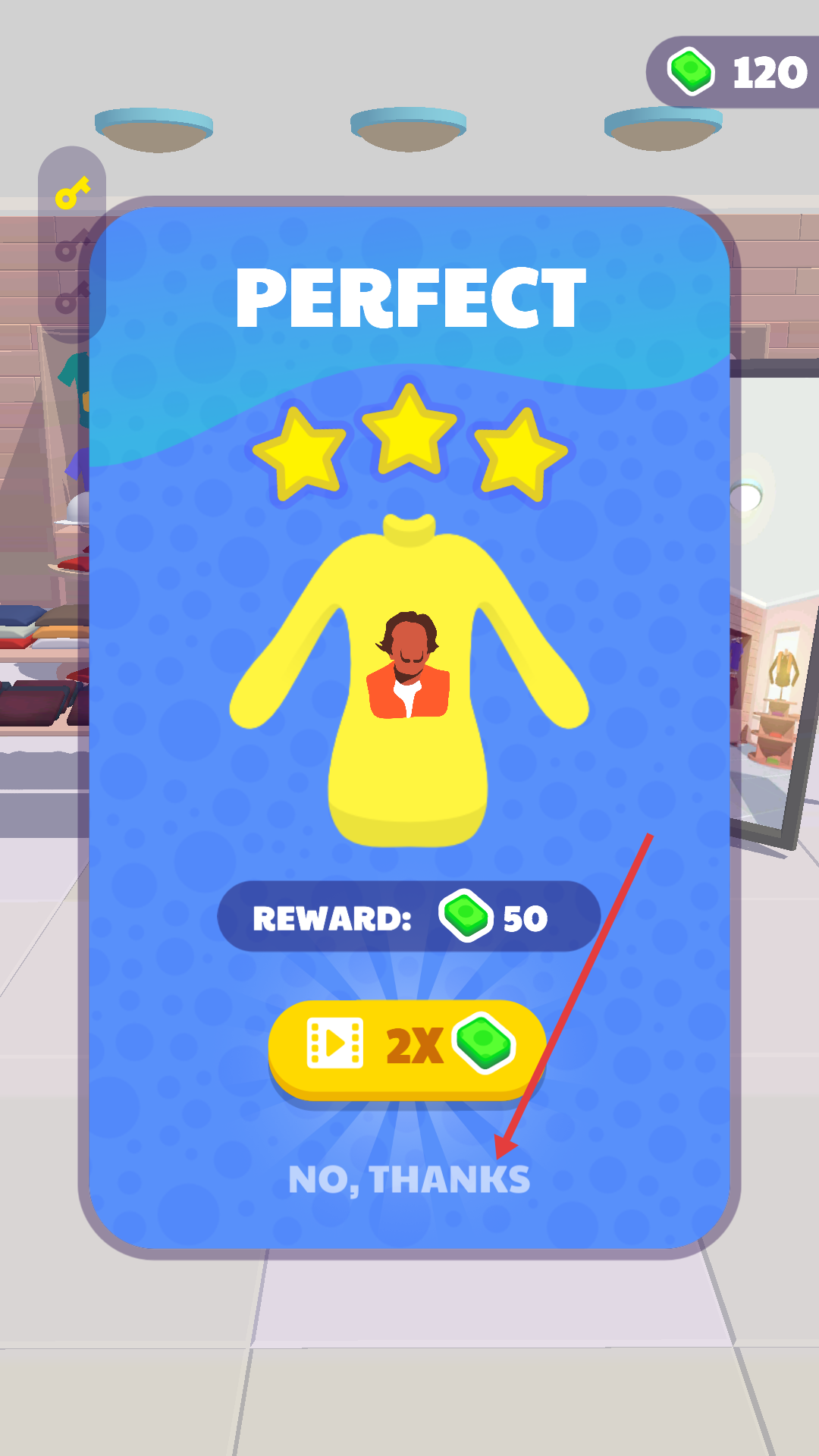This screenshot has height=1456, width=819.
Task: Decline the bonus with No, Thanks
Action: (x=409, y=1180)
